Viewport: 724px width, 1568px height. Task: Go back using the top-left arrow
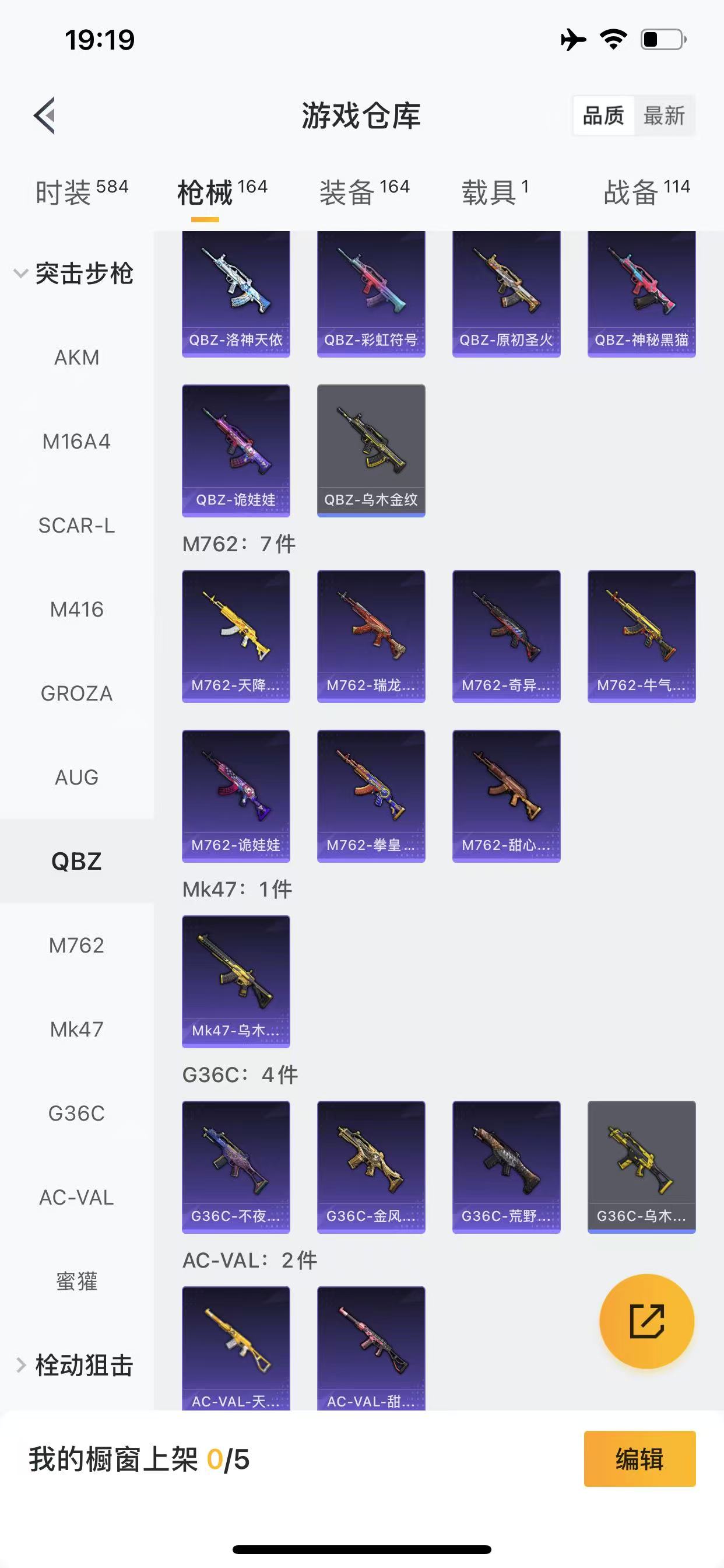pos(45,115)
